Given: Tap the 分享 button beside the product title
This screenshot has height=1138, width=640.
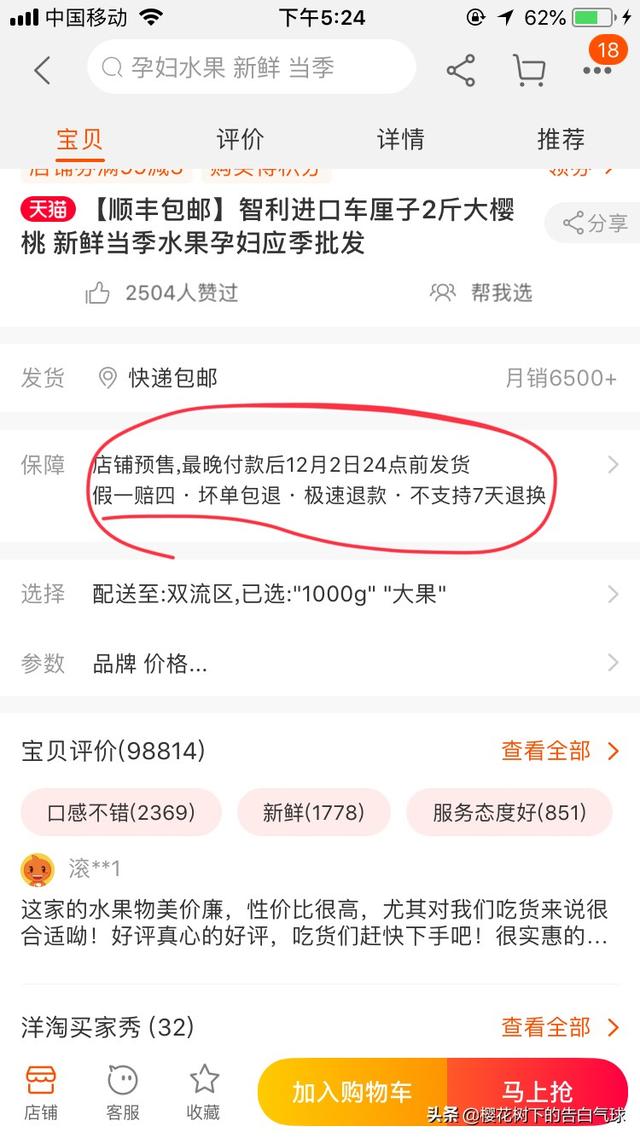Looking at the screenshot, I should pyautogui.click(x=596, y=223).
